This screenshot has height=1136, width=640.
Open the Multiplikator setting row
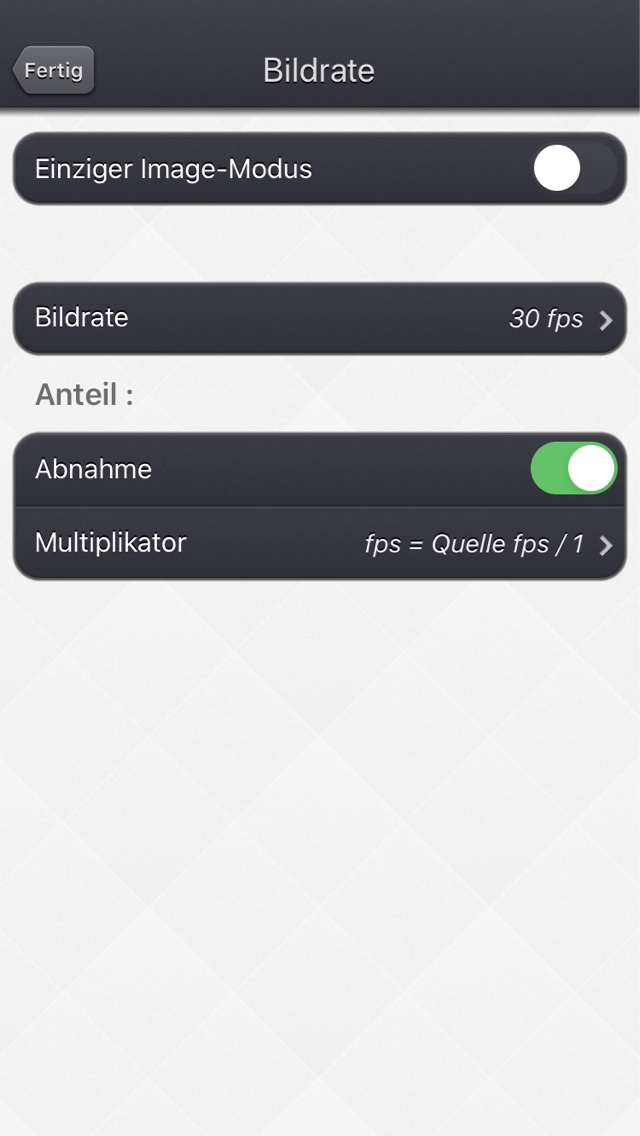(x=320, y=543)
